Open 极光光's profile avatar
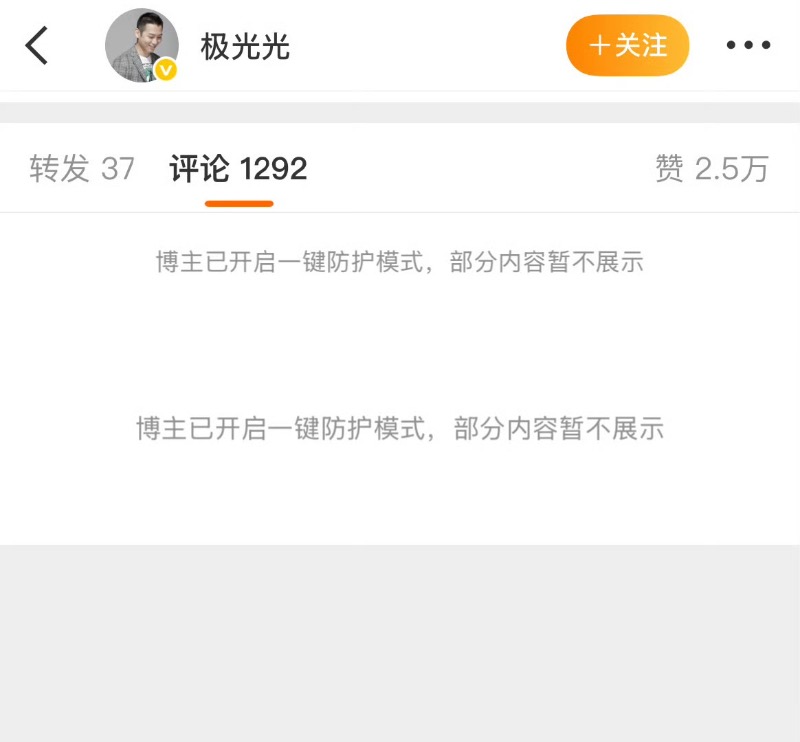Viewport: 800px width, 742px height. click(142, 46)
